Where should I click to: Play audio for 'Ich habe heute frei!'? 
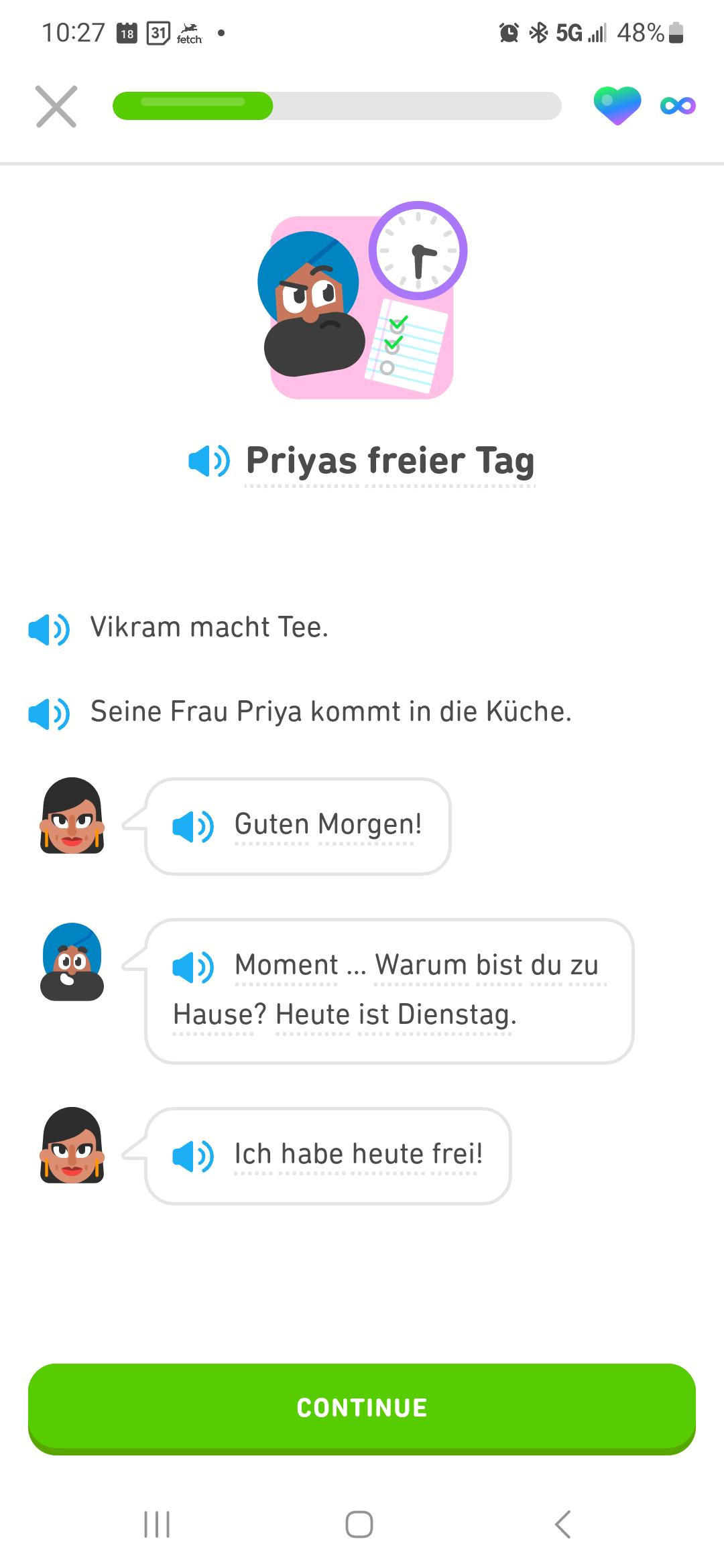tap(192, 1153)
